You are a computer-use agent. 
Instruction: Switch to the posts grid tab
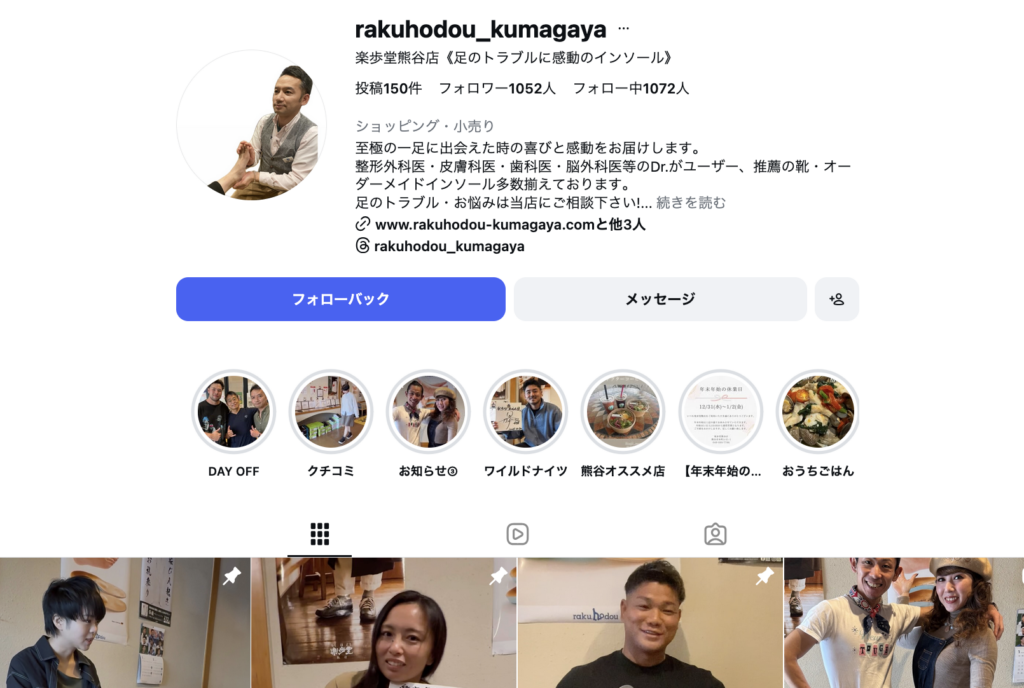320,534
